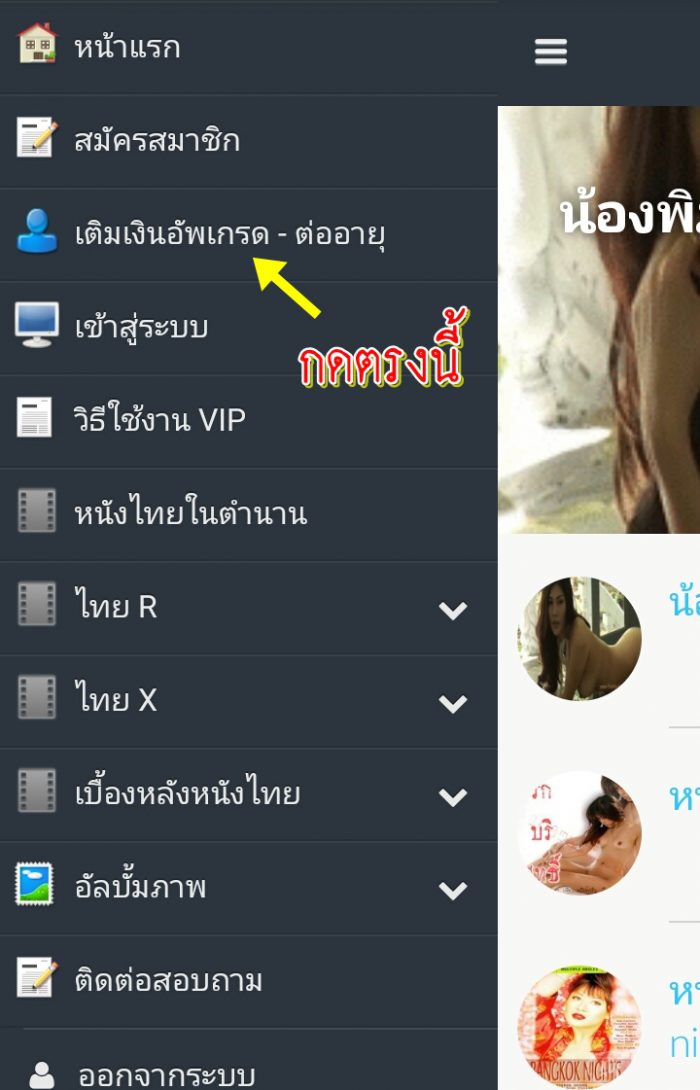Open ติดต่อสอบถาม contact page
The height and width of the screenshot is (1090, 700).
point(168,981)
